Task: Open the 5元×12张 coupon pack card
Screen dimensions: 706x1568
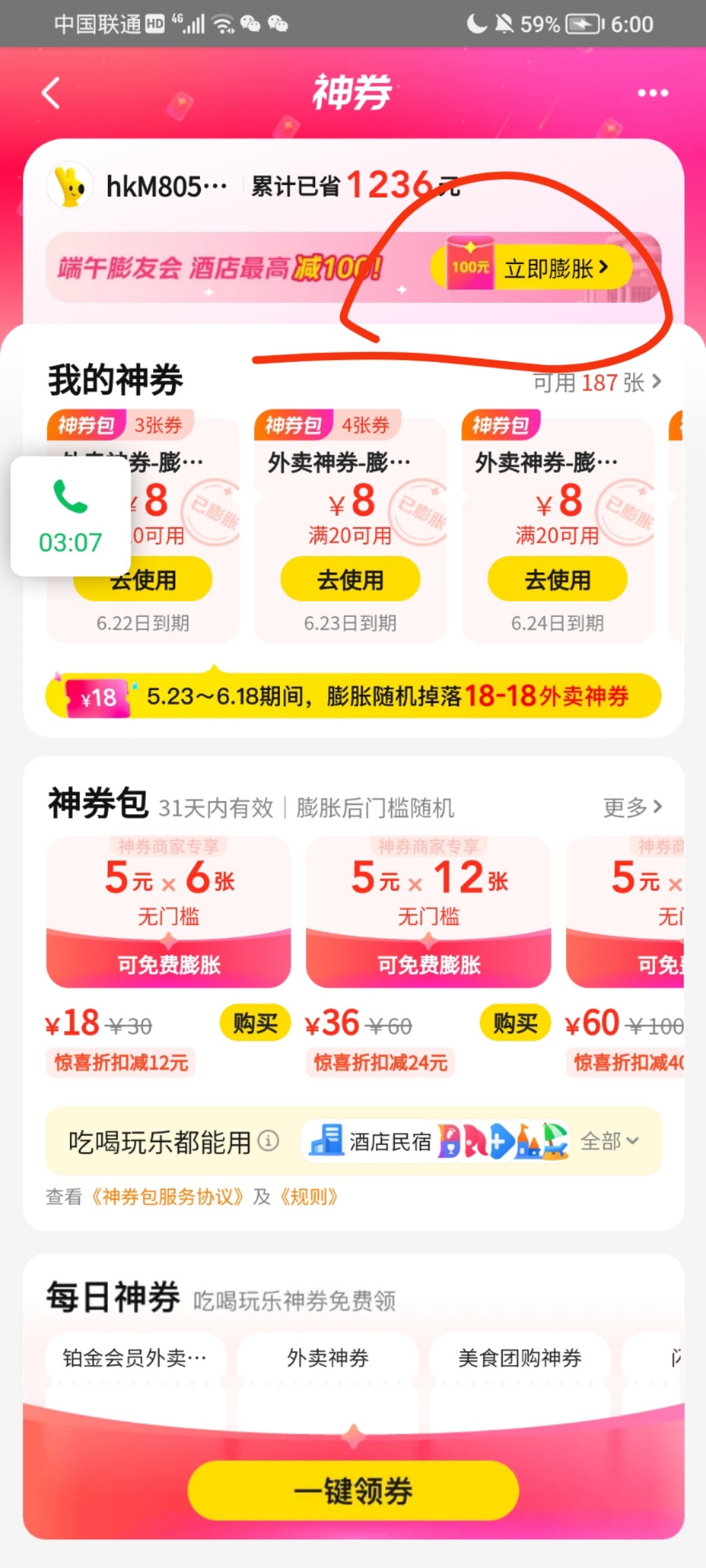Action: coord(428,911)
